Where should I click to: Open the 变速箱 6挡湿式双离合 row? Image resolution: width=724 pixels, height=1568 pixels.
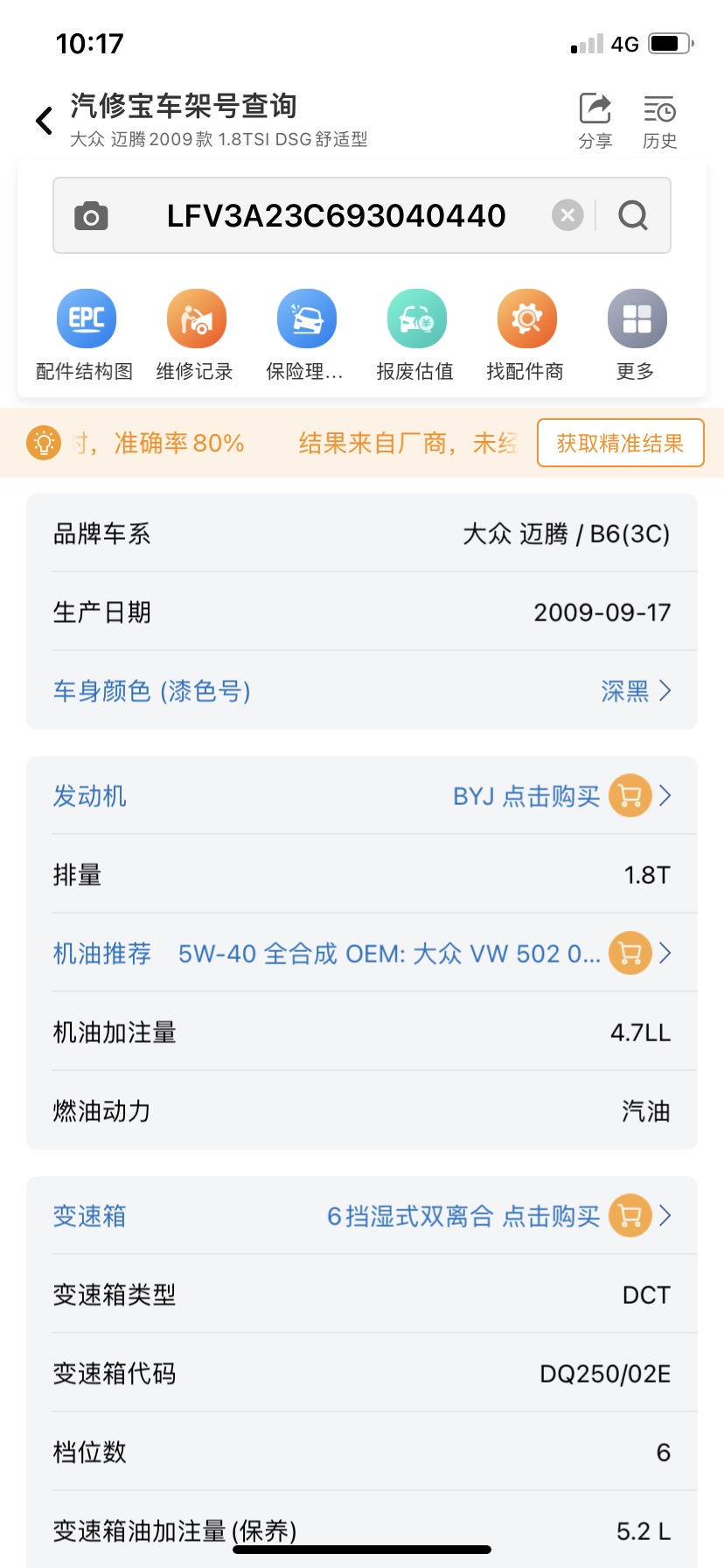click(x=362, y=1216)
